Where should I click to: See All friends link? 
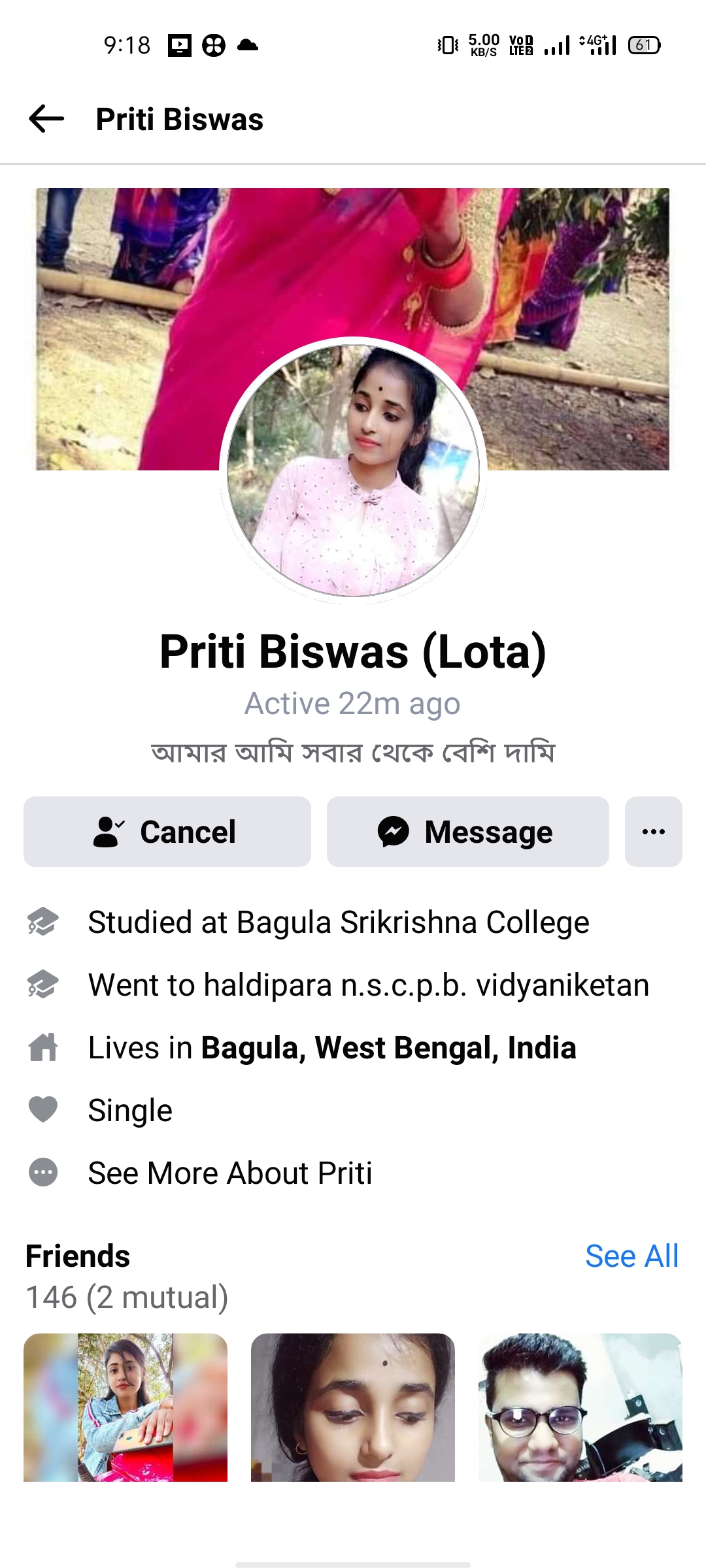(x=631, y=1256)
